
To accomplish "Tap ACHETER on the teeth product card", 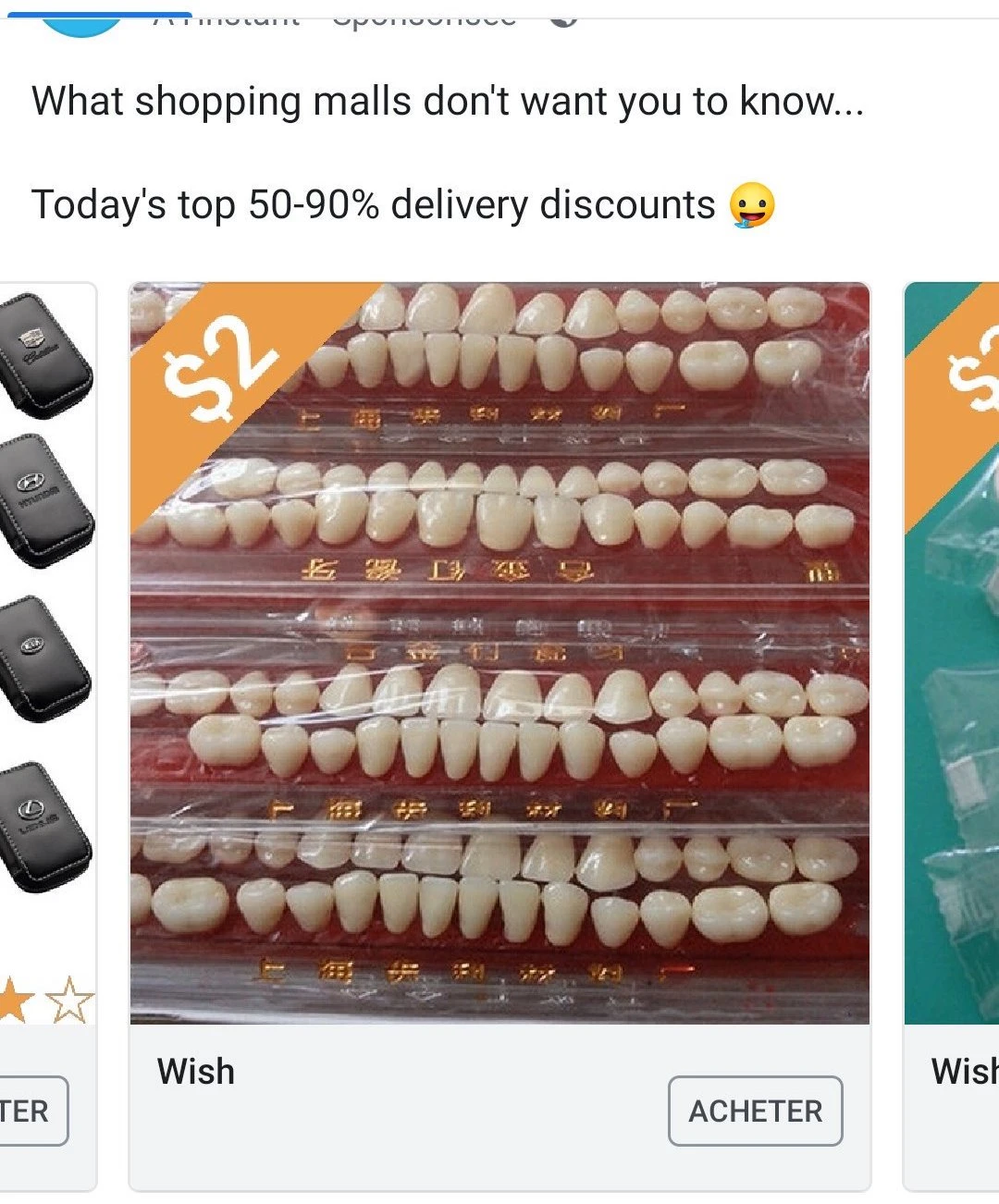I will (755, 1111).
